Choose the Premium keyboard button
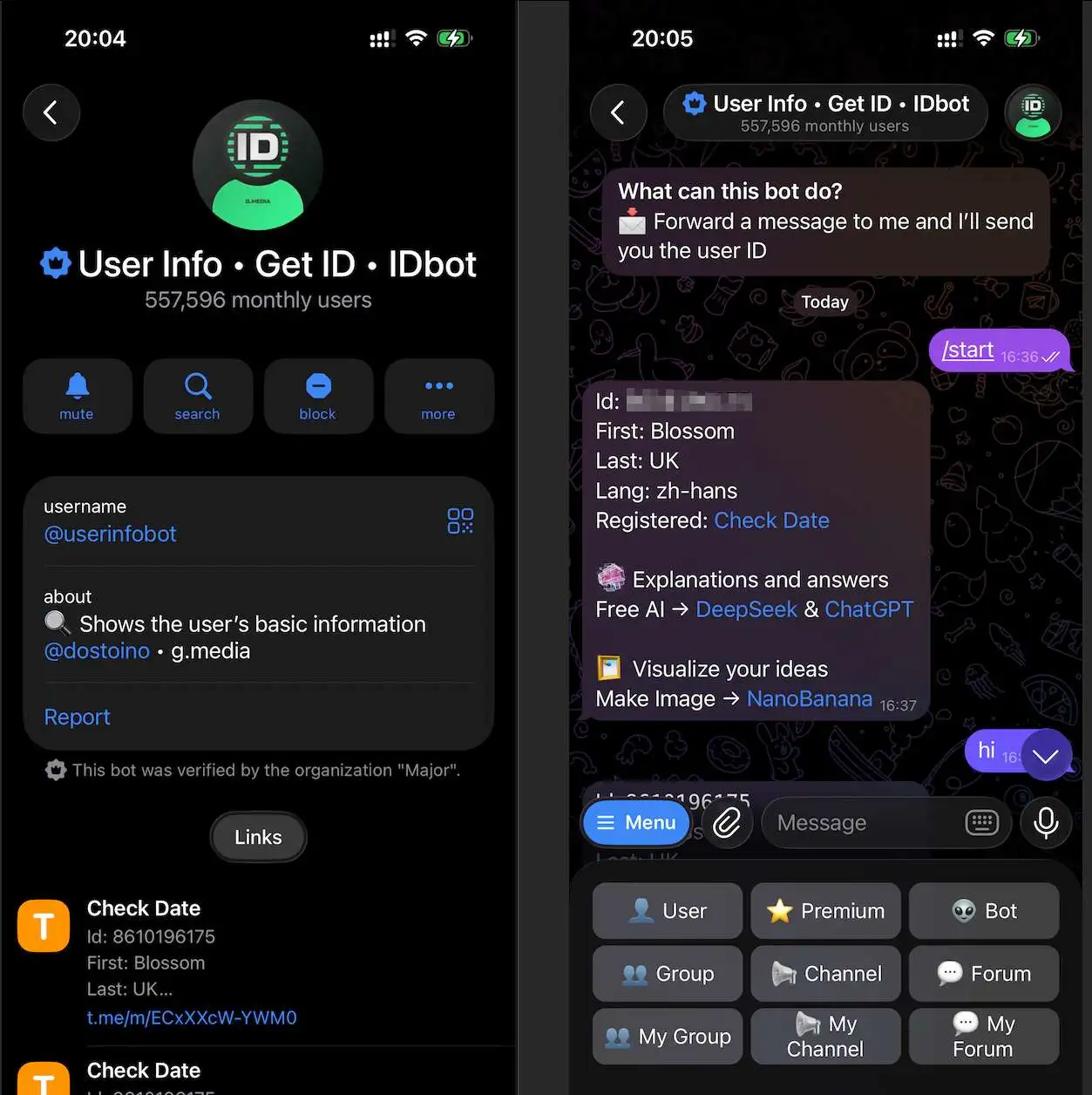 pyautogui.click(x=825, y=911)
